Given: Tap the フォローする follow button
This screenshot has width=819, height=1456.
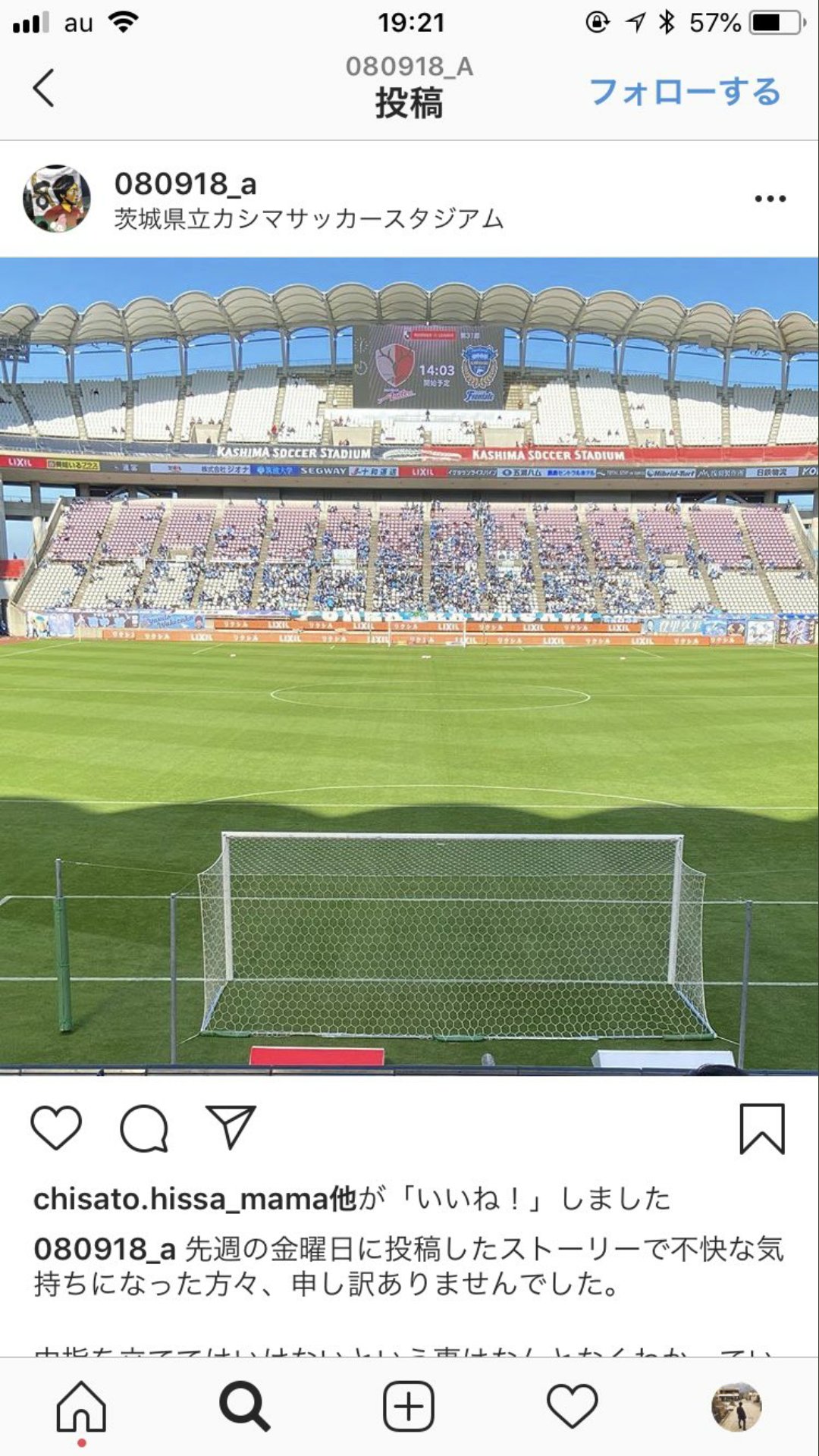Looking at the screenshot, I should point(685,93).
